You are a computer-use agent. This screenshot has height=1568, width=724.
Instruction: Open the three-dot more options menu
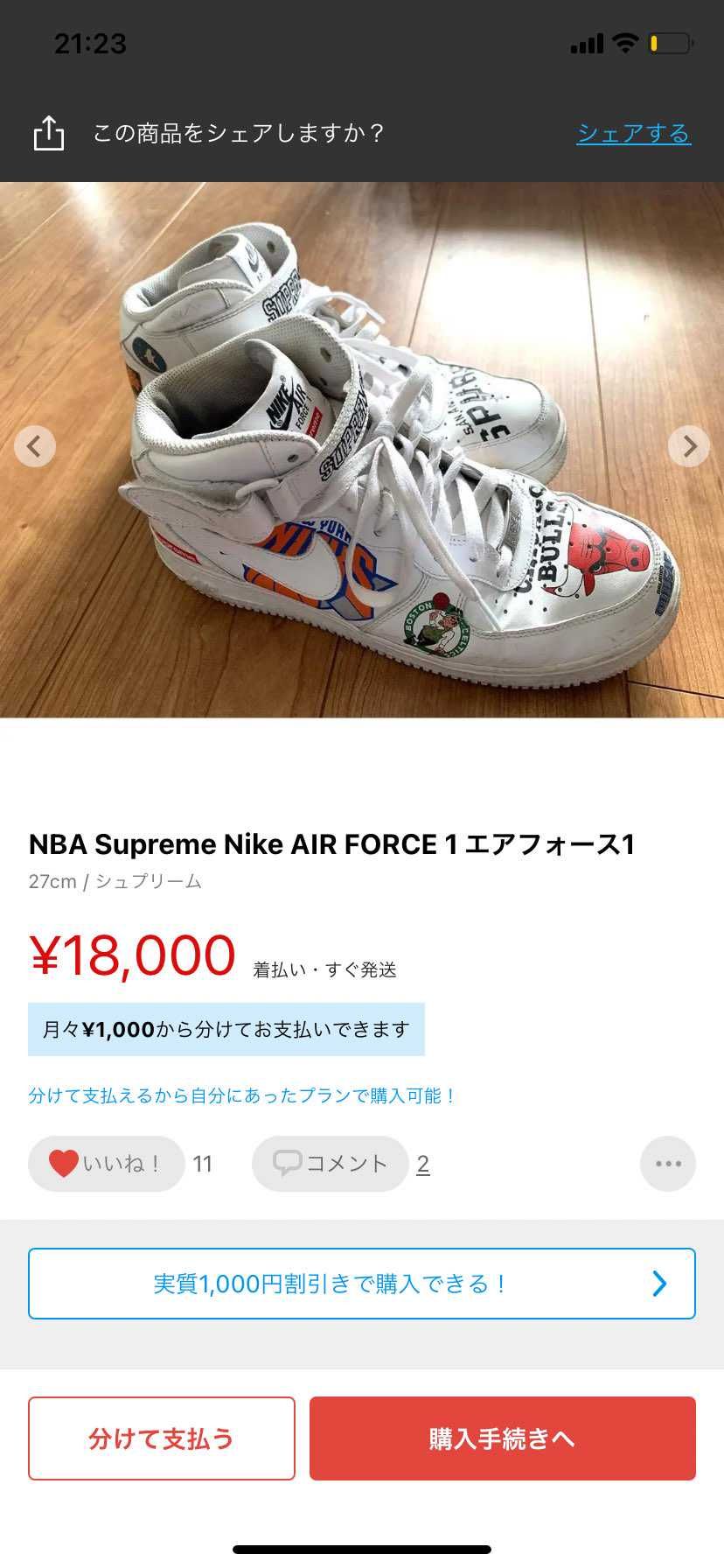[667, 1164]
